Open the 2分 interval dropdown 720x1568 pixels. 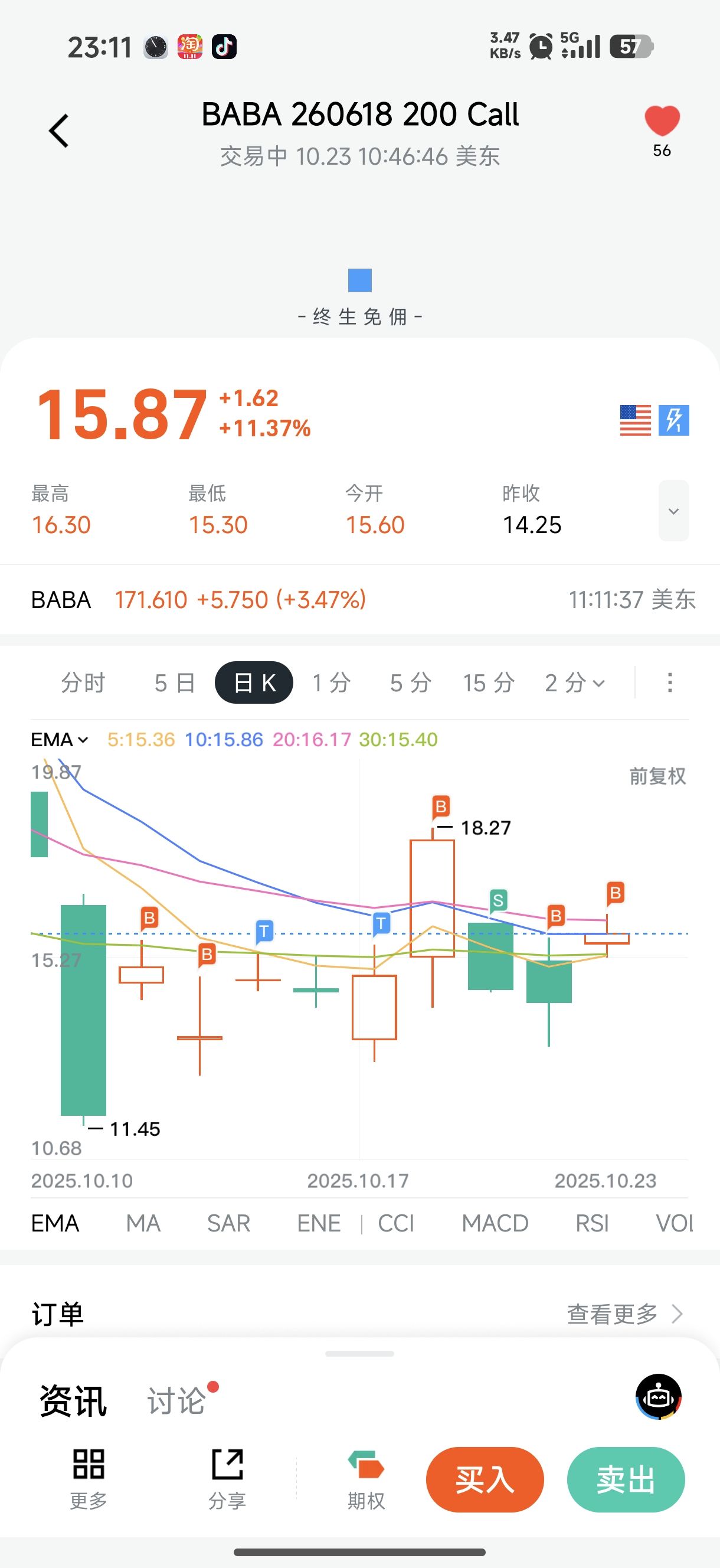pyautogui.click(x=575, y=683)
